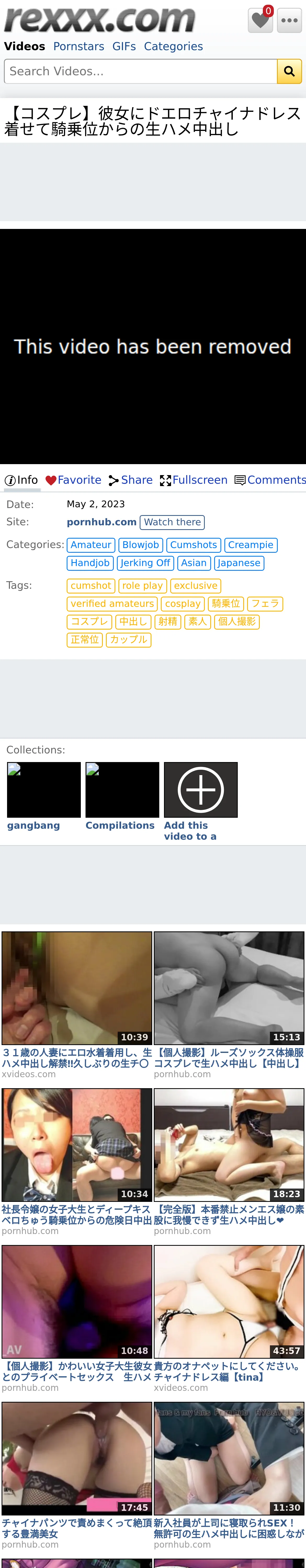Open the three-dot overflow menu

290,20
